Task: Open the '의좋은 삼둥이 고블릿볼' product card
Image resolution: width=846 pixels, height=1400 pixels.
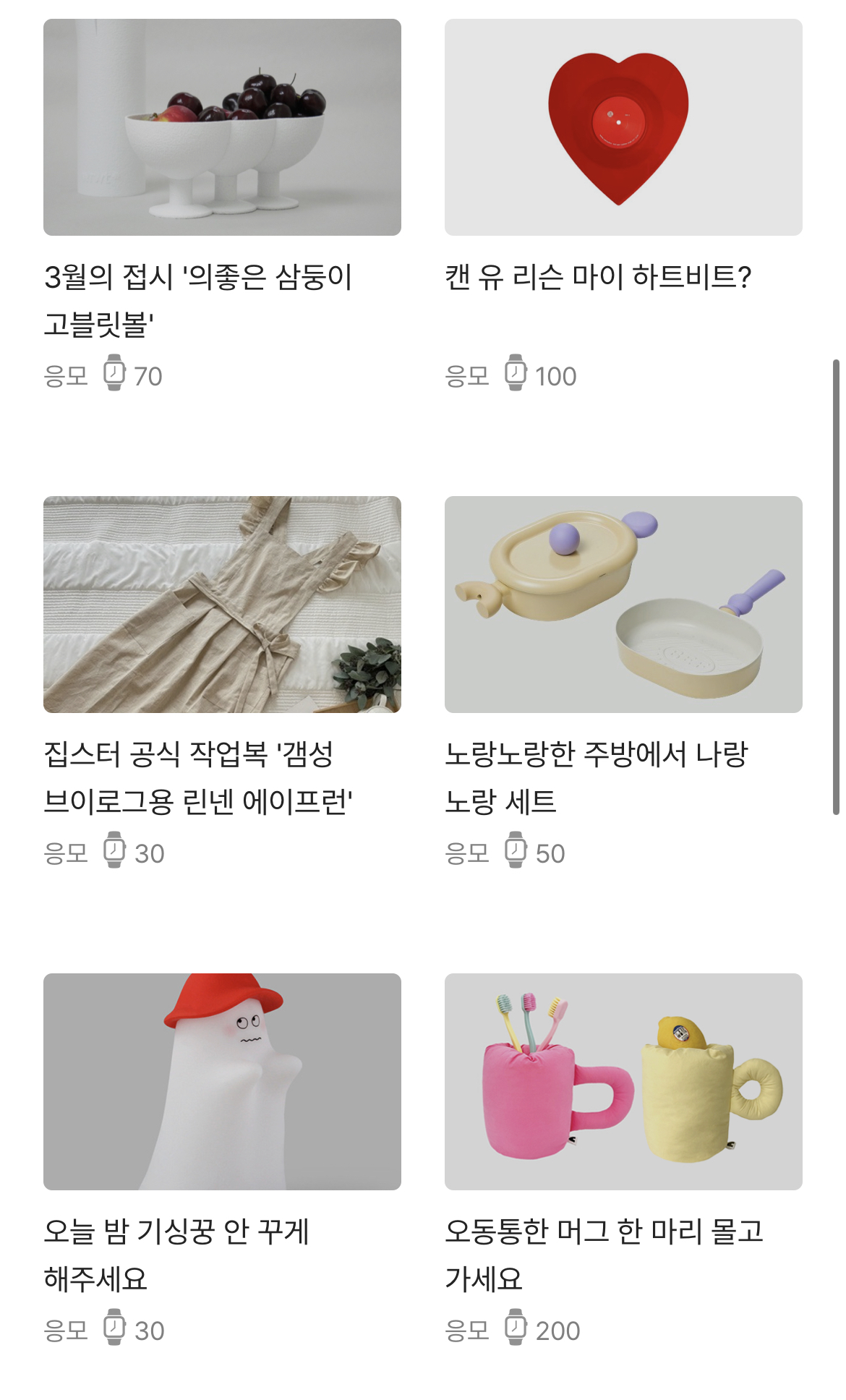Action: [222, 205]
